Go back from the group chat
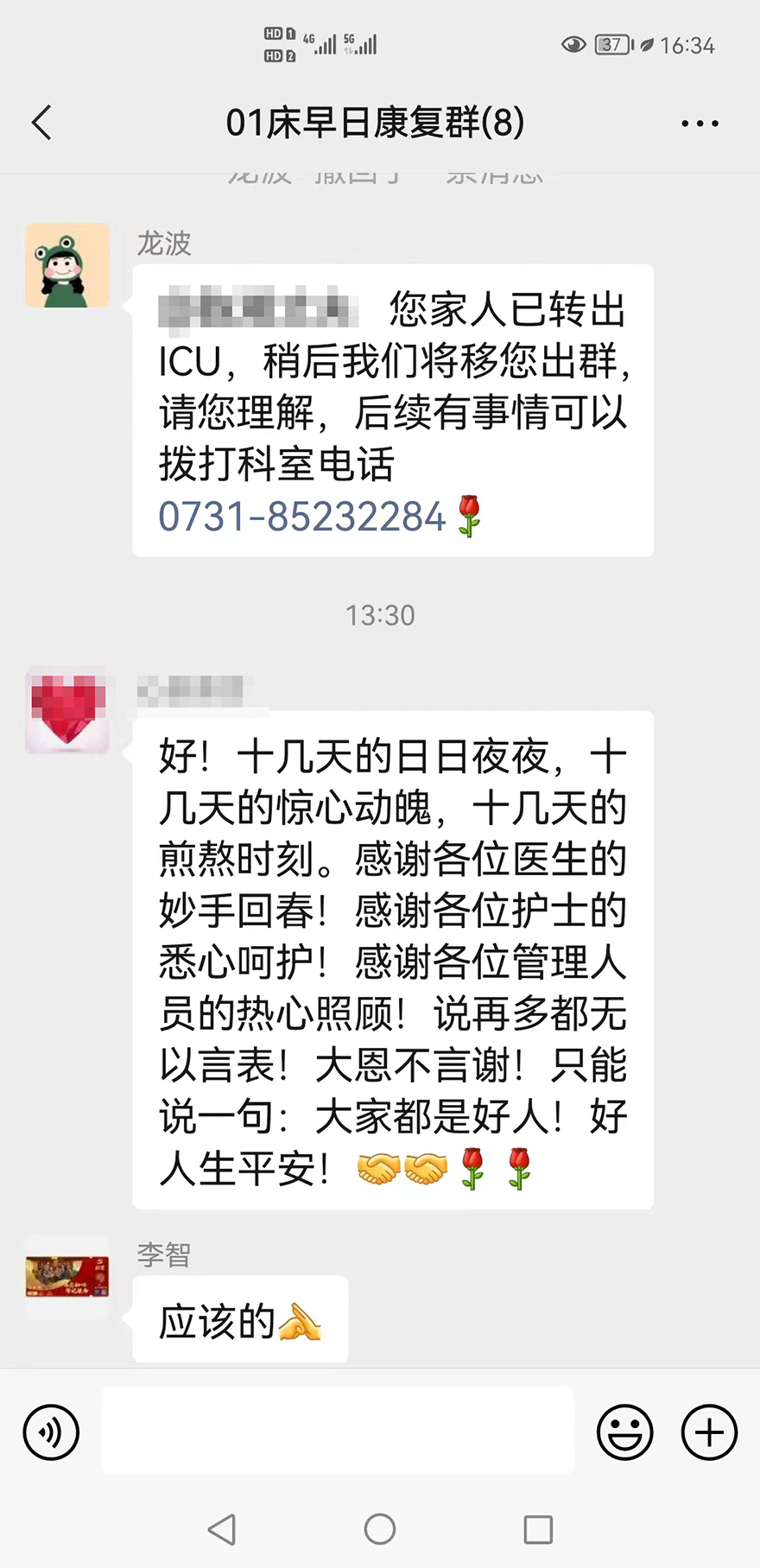Image resolution: width=760 pixels, height=1568 pixels. pyautogui.click(x=41, y=123)
